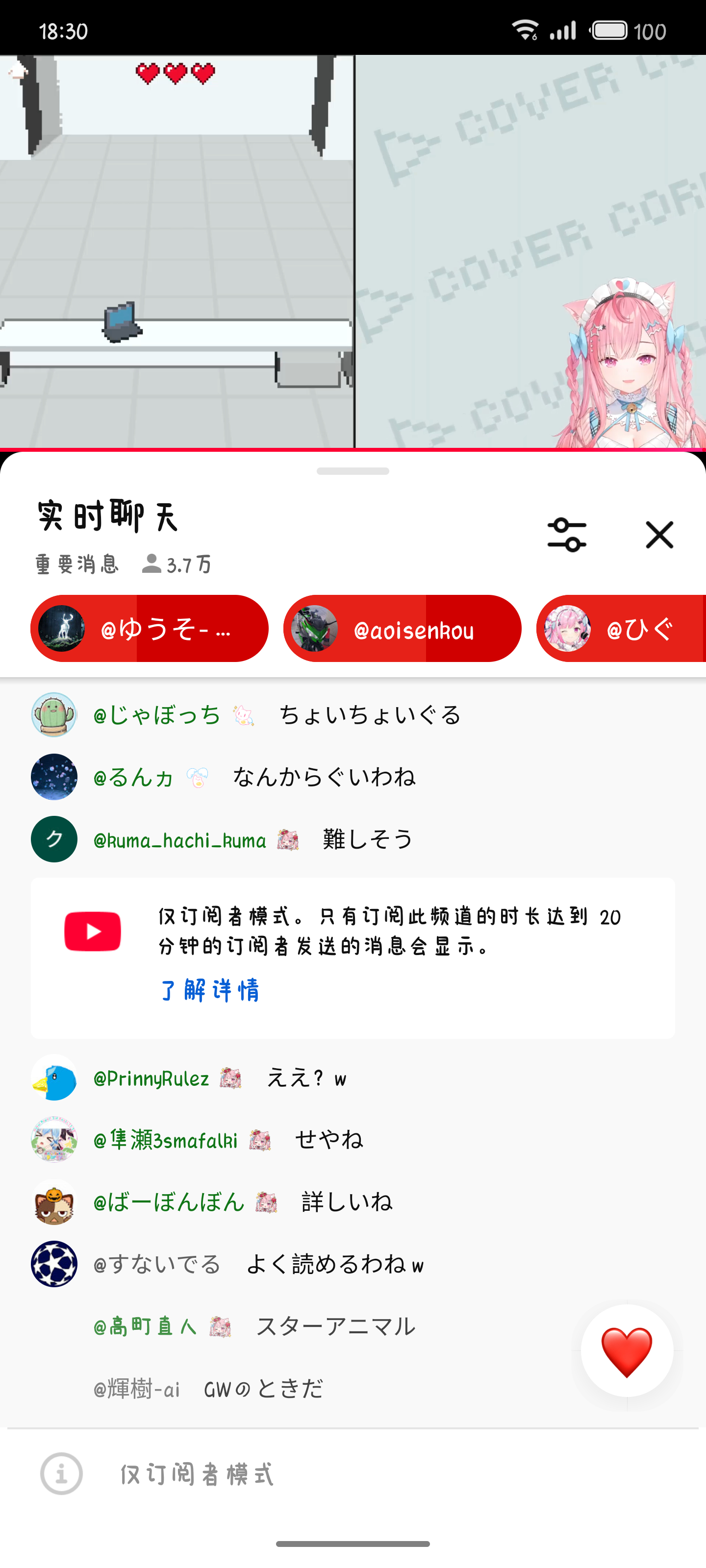The image size is (706, 1568).
Task: Send a heart reaction
Action: (x=627, y=1351)
